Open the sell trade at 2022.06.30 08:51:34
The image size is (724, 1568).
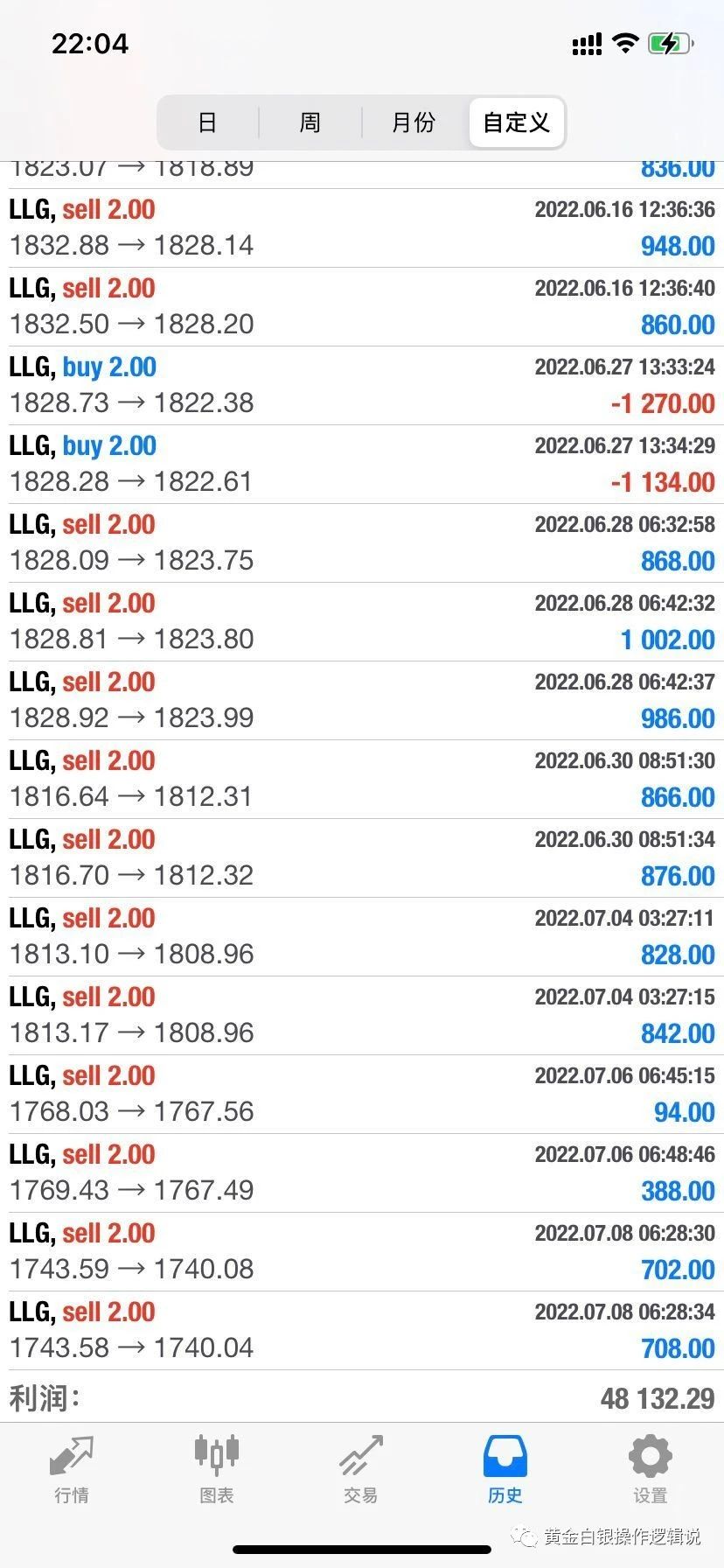click(362, 858)
